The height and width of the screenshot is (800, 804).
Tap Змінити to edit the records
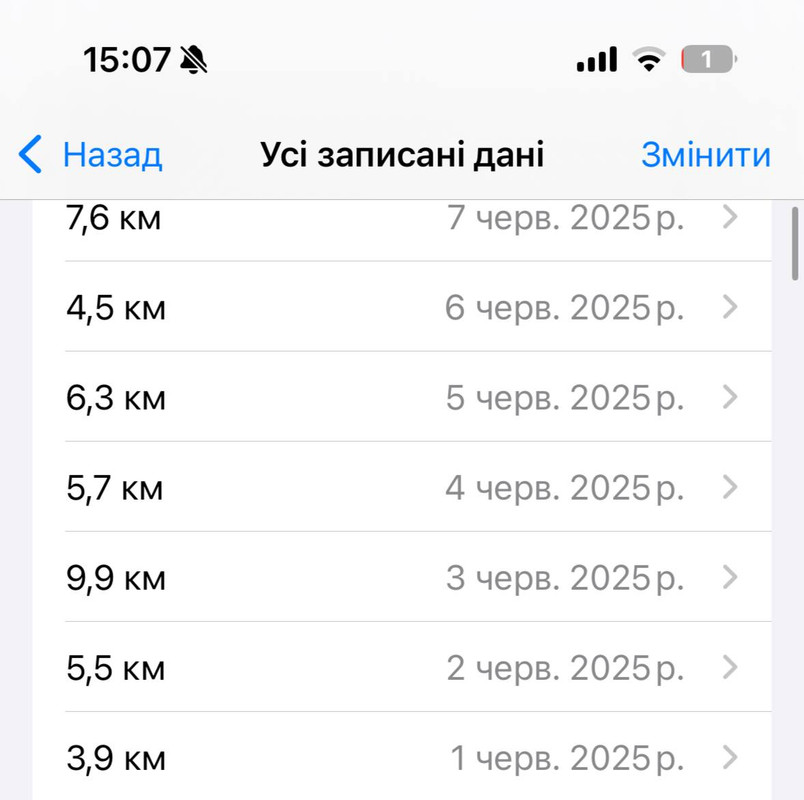coord(705,155)
